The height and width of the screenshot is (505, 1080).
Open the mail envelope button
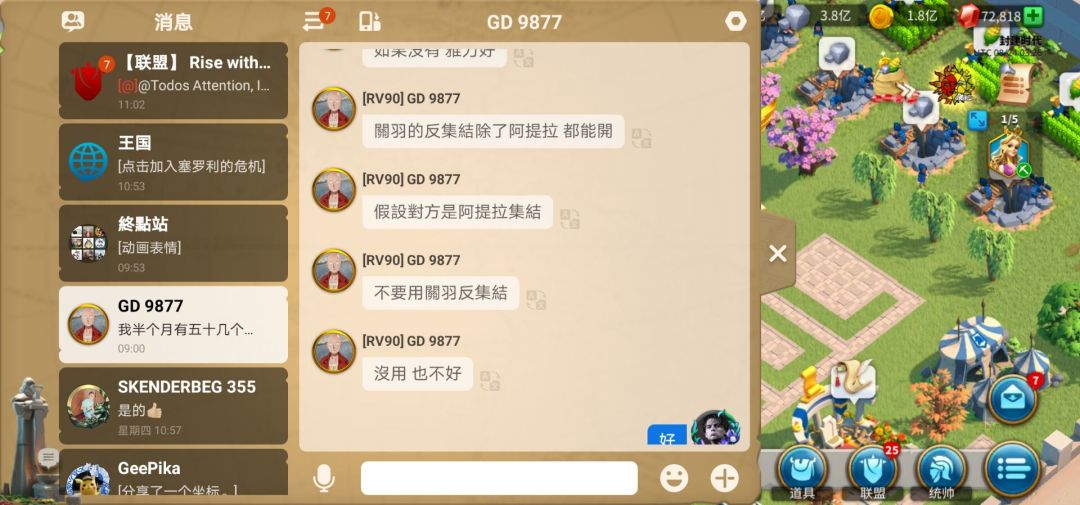(1011, 399)
